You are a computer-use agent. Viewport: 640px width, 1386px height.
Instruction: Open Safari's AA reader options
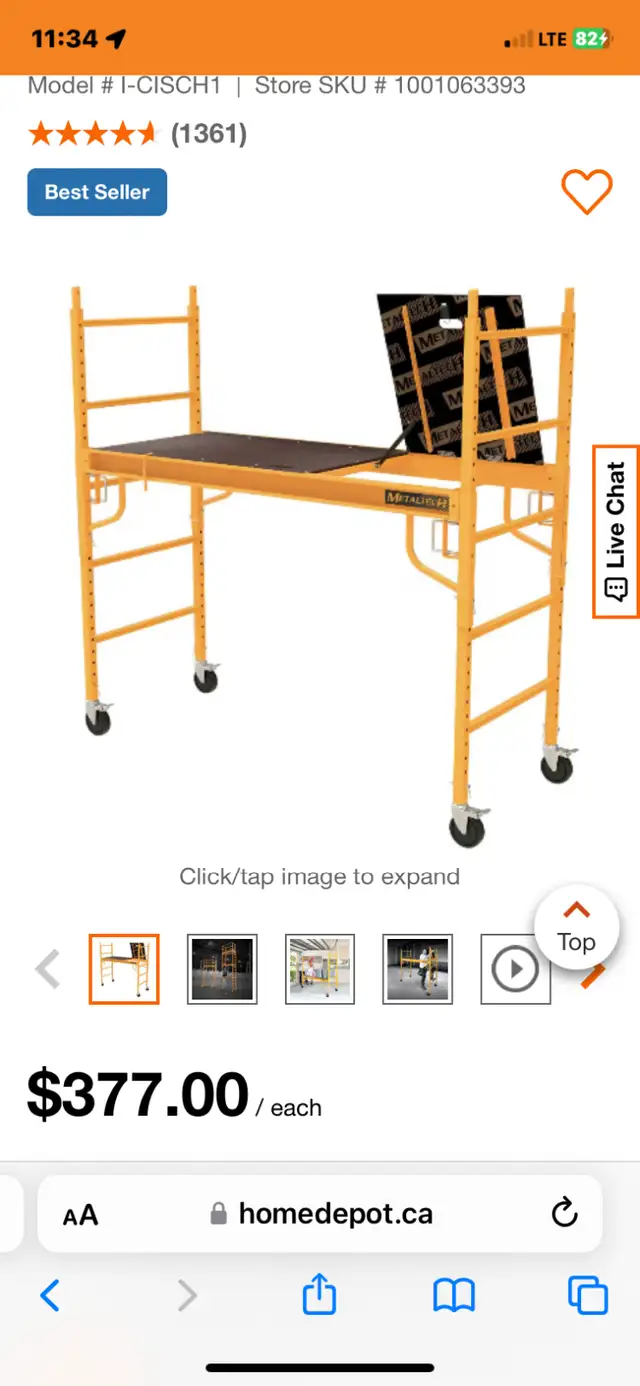80,1215
